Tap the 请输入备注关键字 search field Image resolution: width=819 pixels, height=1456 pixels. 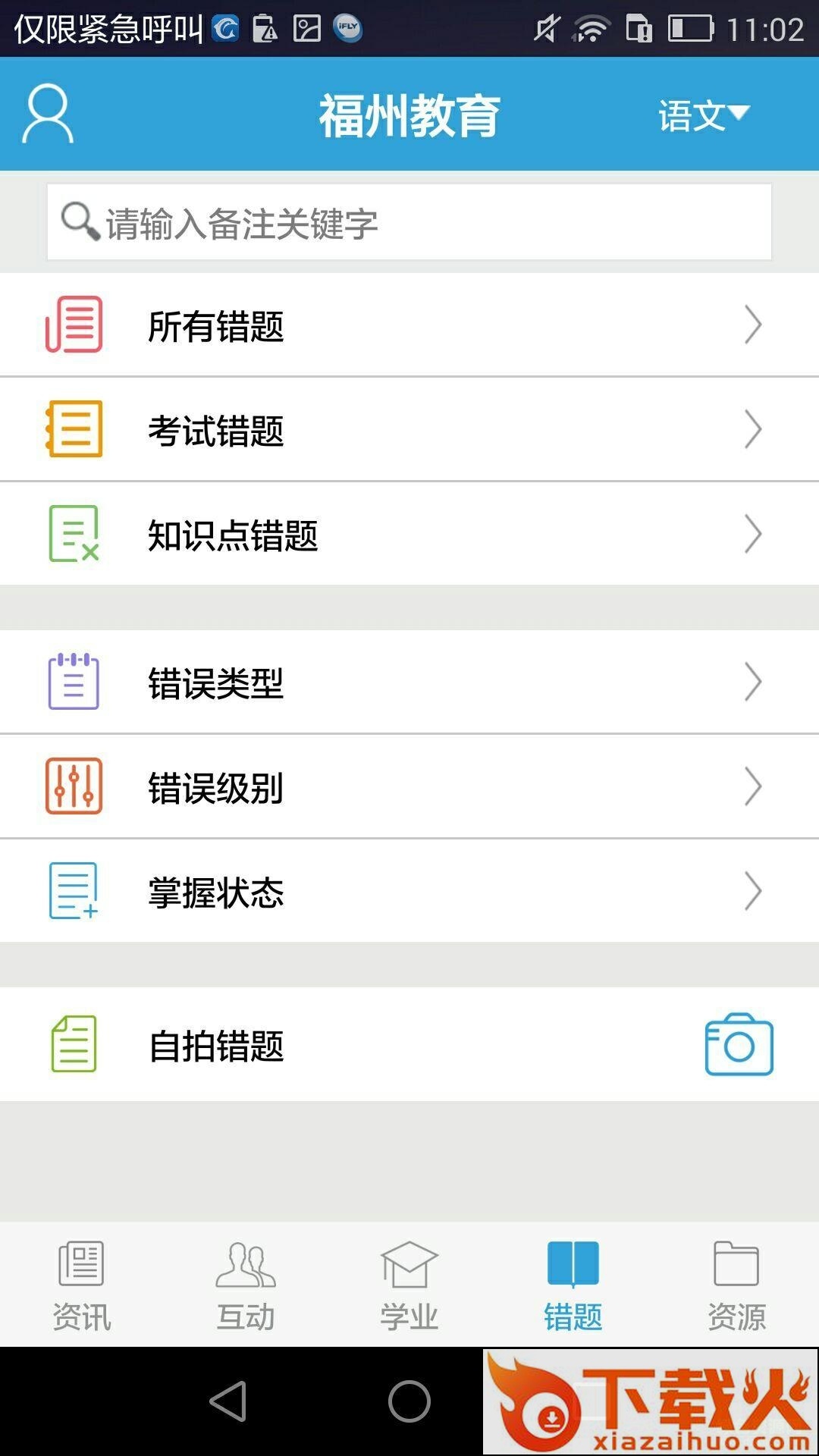(x=409, y=222)
